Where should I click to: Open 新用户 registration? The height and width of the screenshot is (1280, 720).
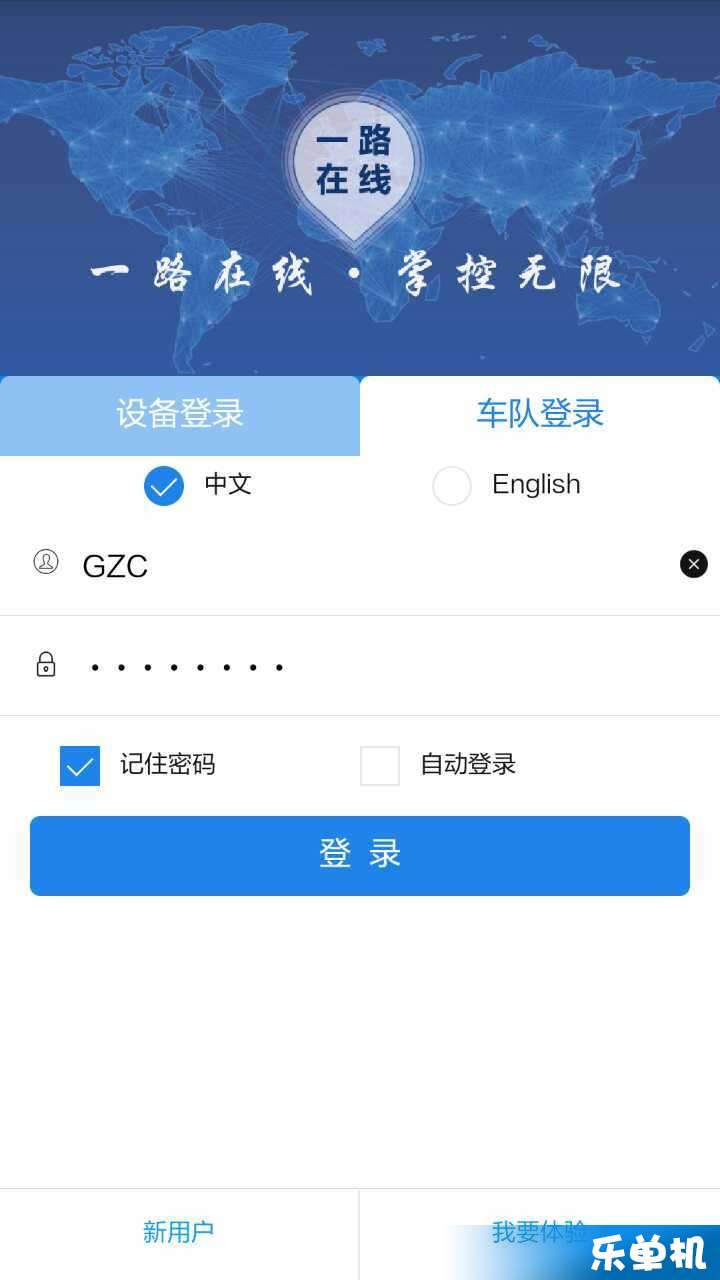[x=178, y=1232]
